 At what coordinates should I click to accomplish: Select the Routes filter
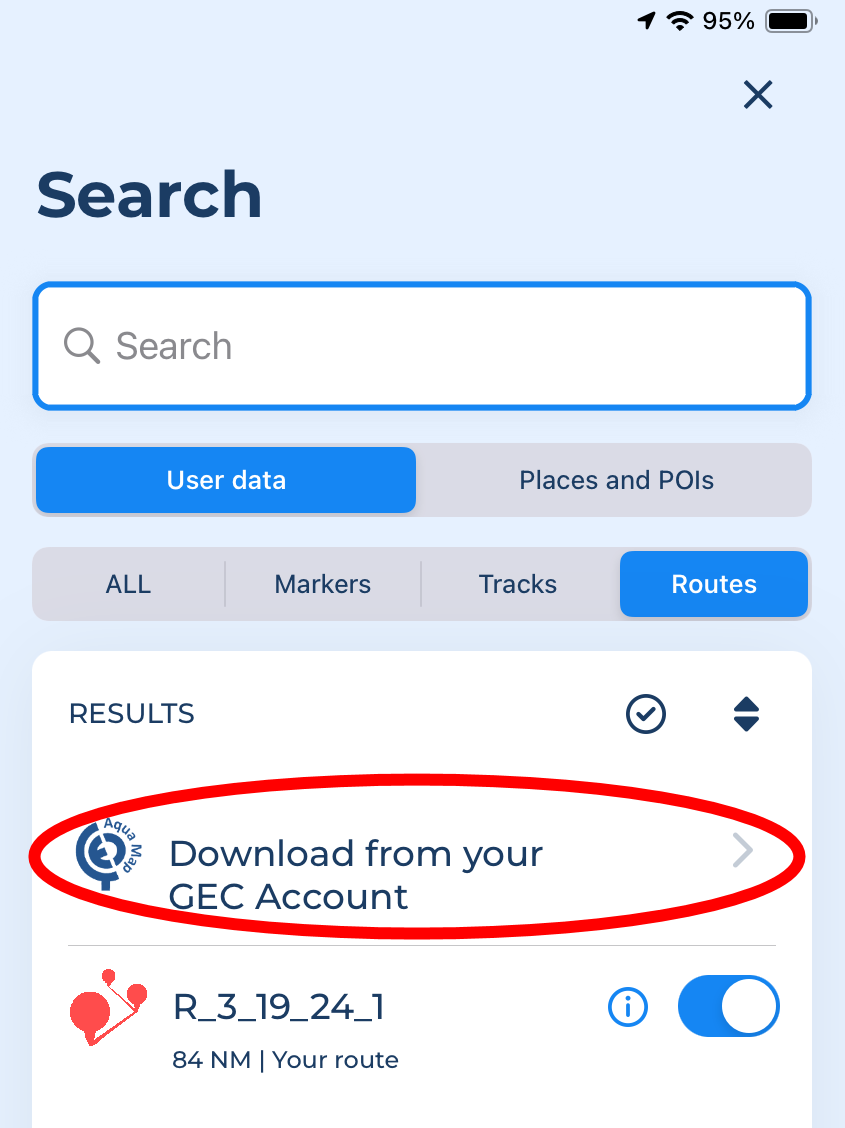pyautogui.click(x=713, y=584)
